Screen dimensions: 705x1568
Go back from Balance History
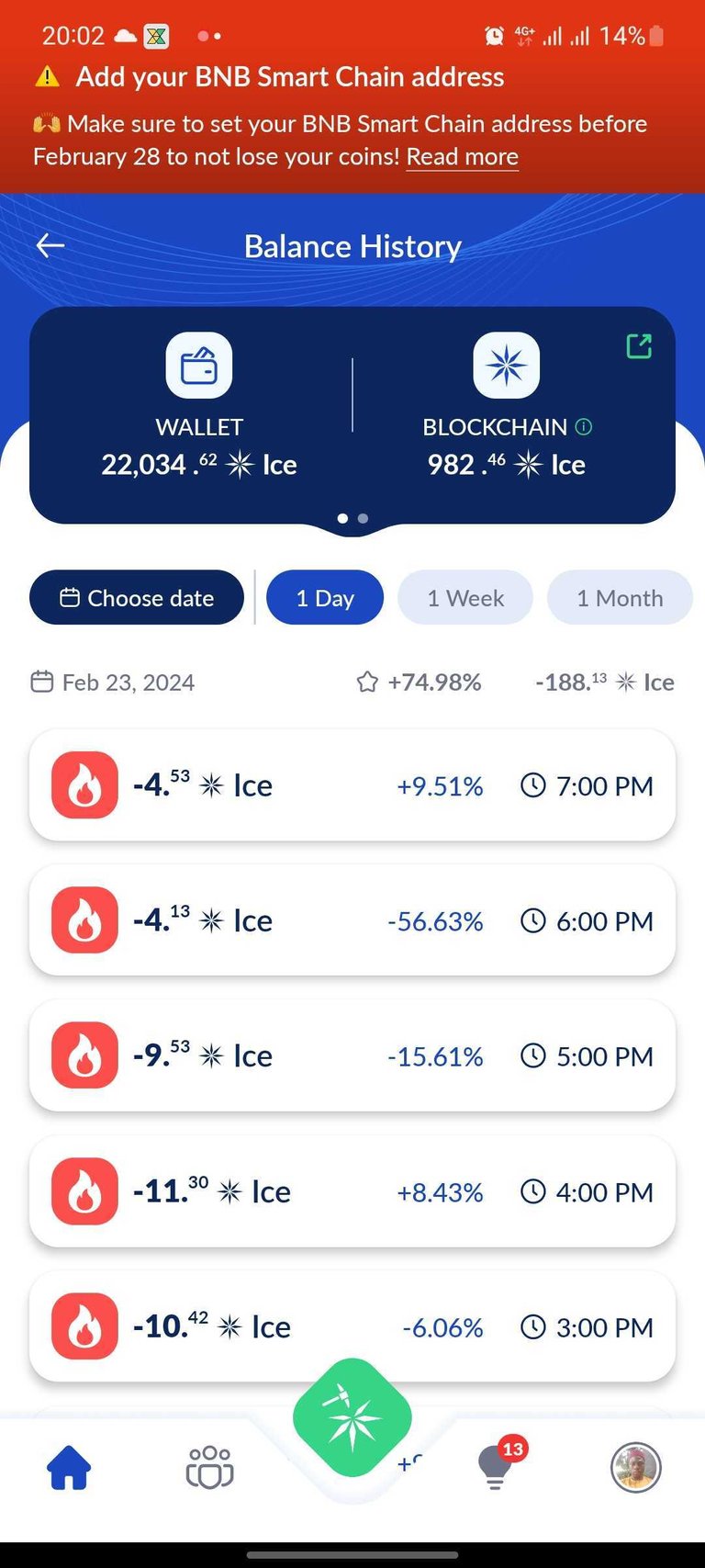point(50,245)
